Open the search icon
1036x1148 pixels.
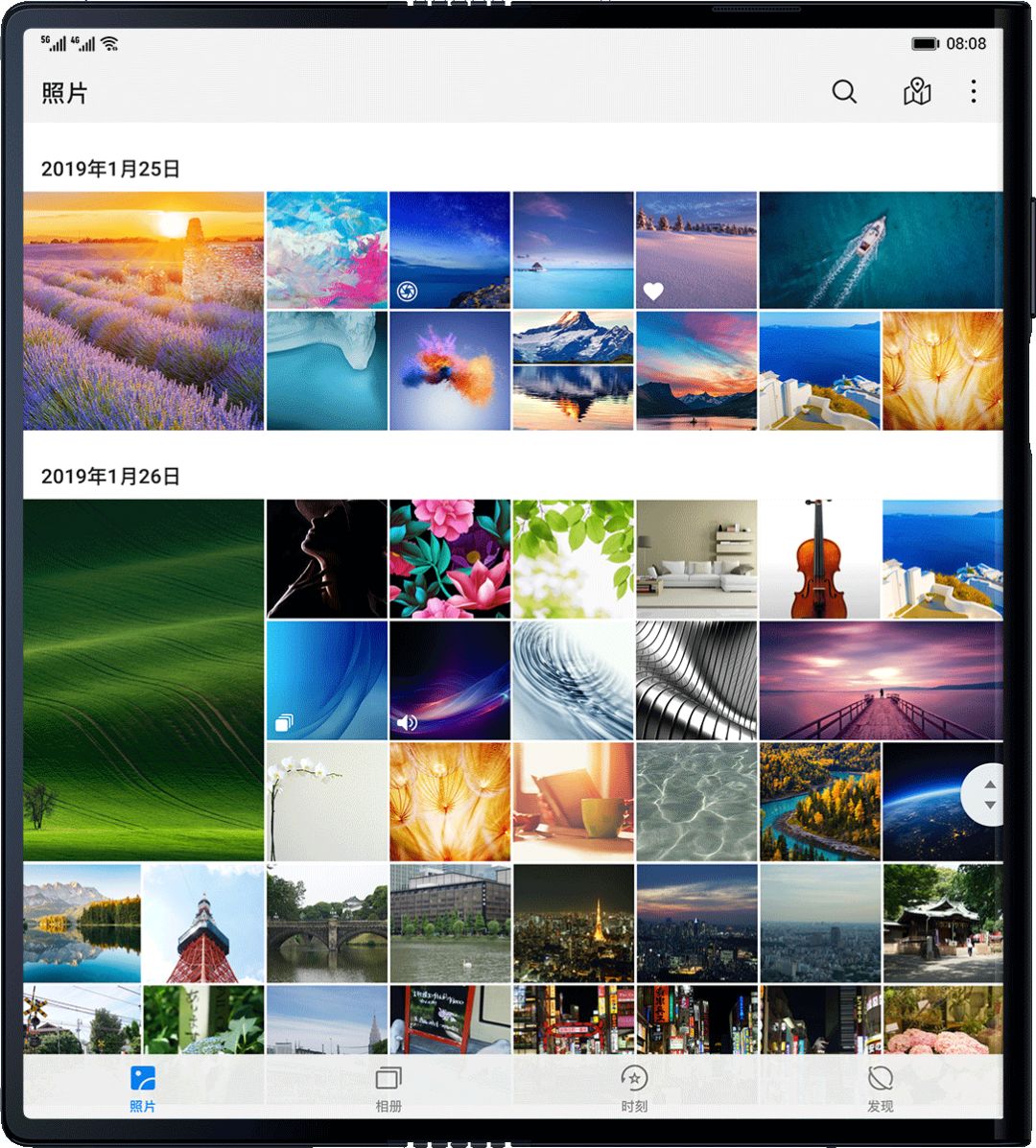[844, 92]
